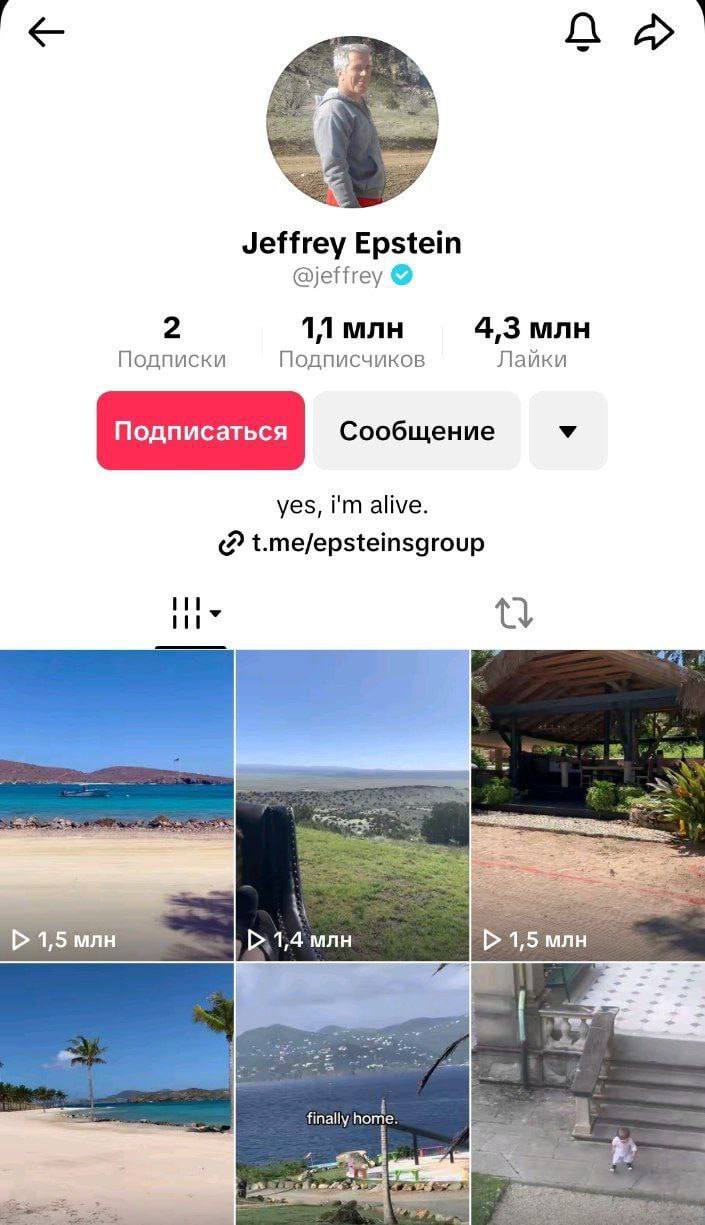View the Подписчиков followers list
Screen dimensions: 705x1225
(x=352, y=342)
